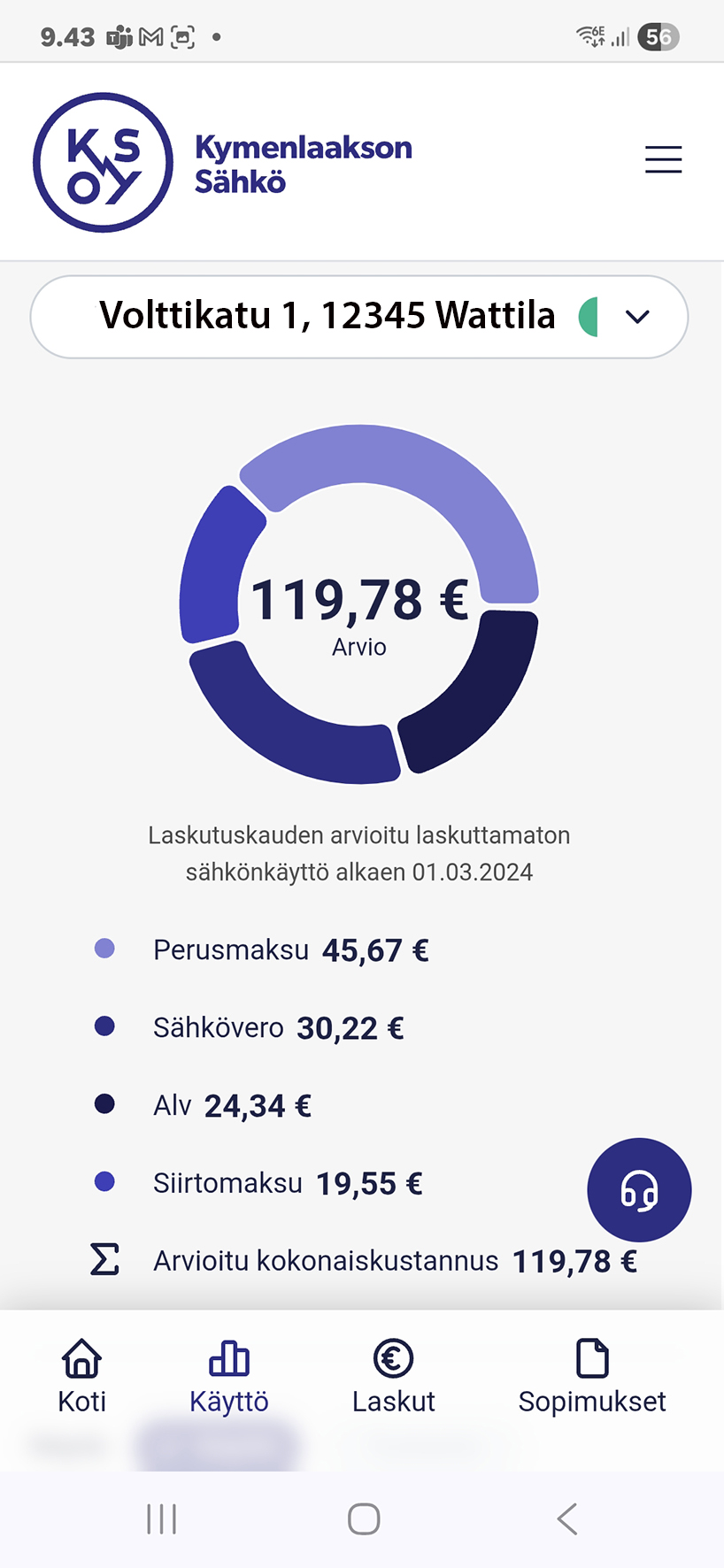Tap the system back button
The image size is (724, 1568).
pos(567,1519)
